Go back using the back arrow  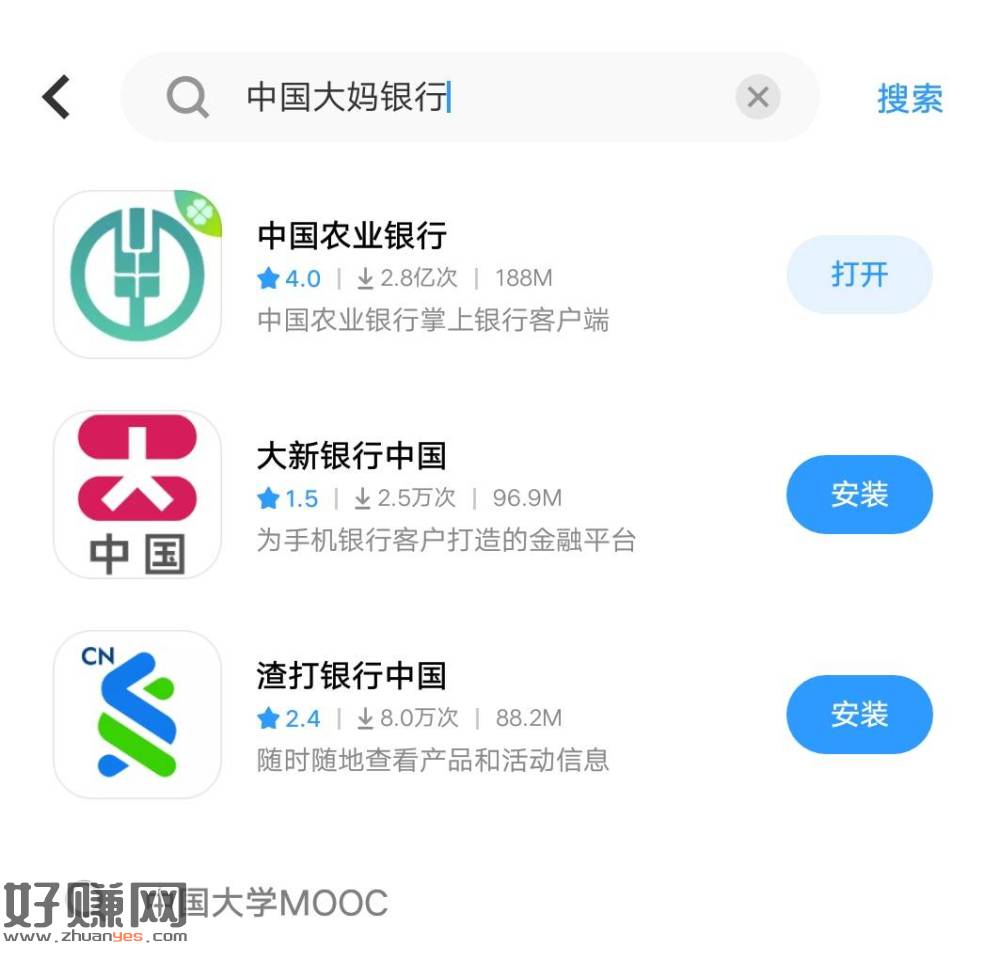(x=57, y=98)
